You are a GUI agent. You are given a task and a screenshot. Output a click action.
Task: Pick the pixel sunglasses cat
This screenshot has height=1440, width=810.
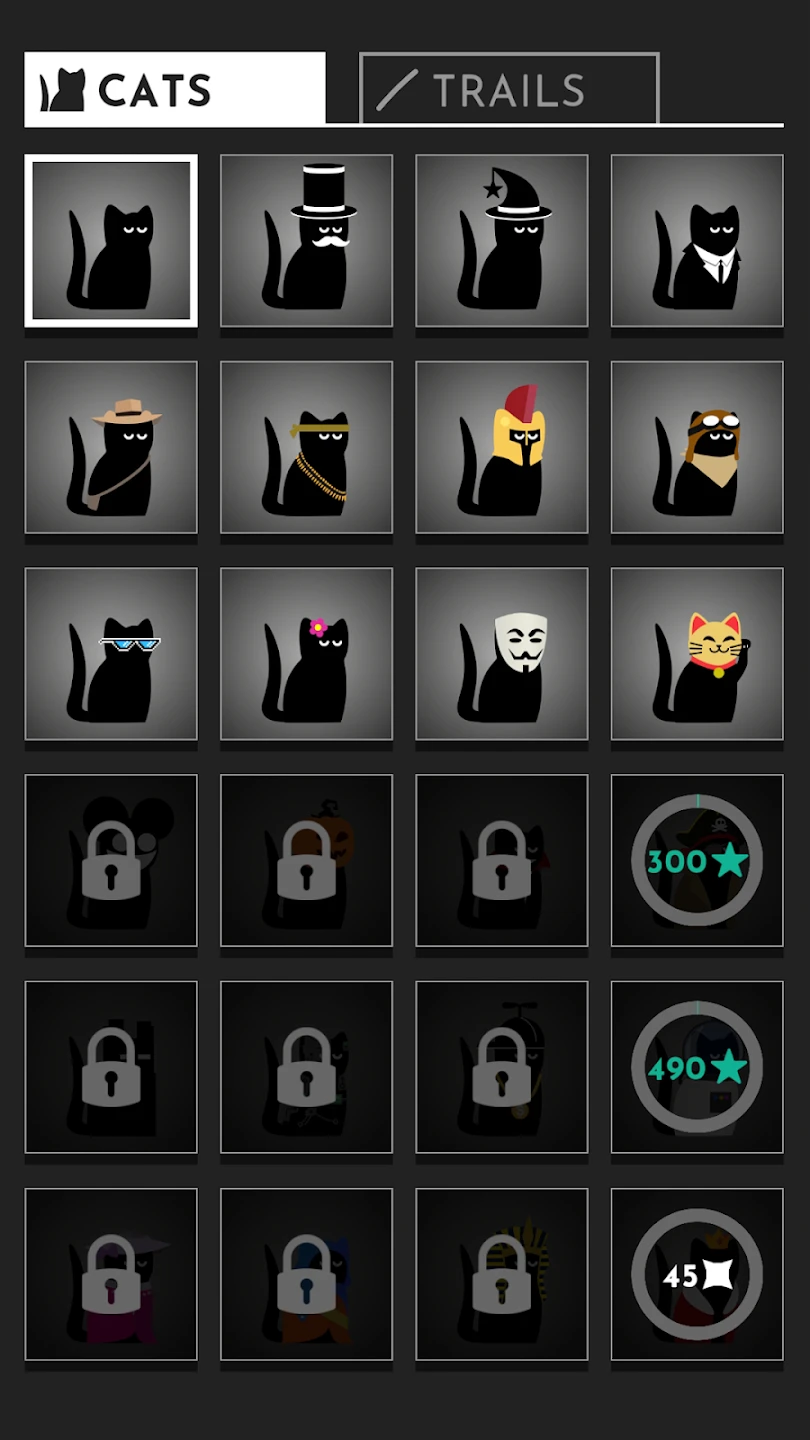111,654
